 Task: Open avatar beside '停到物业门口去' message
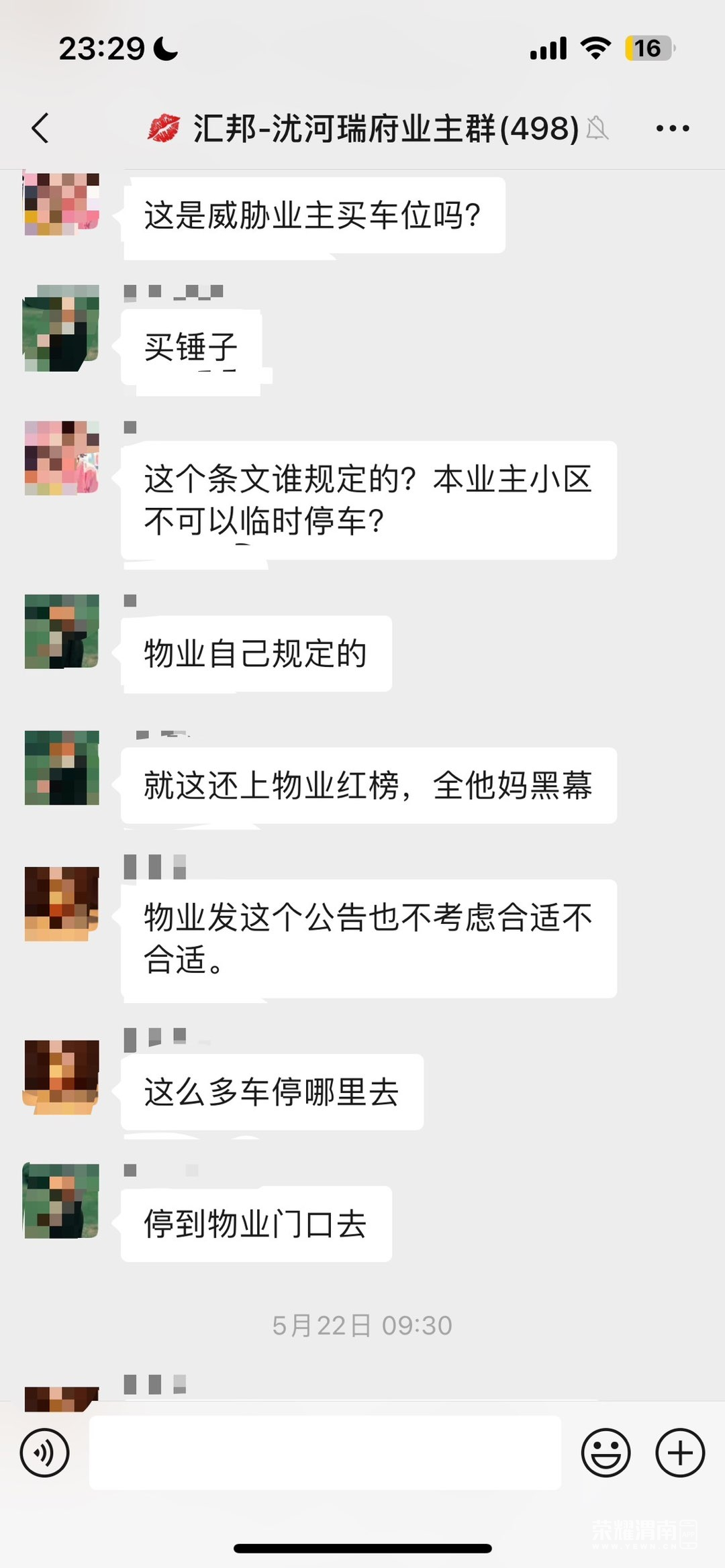62,1201
